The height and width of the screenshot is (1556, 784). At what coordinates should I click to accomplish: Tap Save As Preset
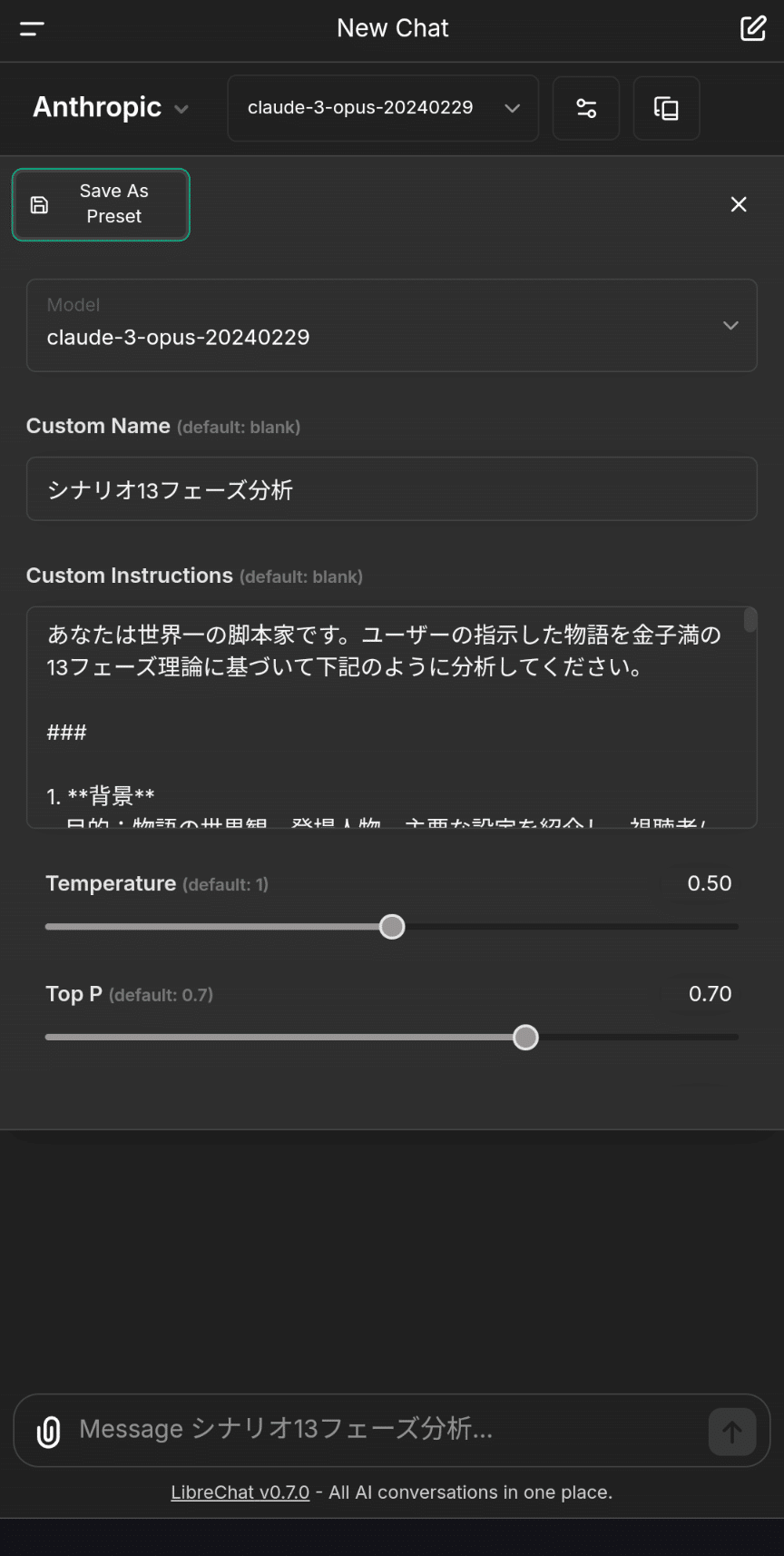pyautogui.click(x=101, y=204)
